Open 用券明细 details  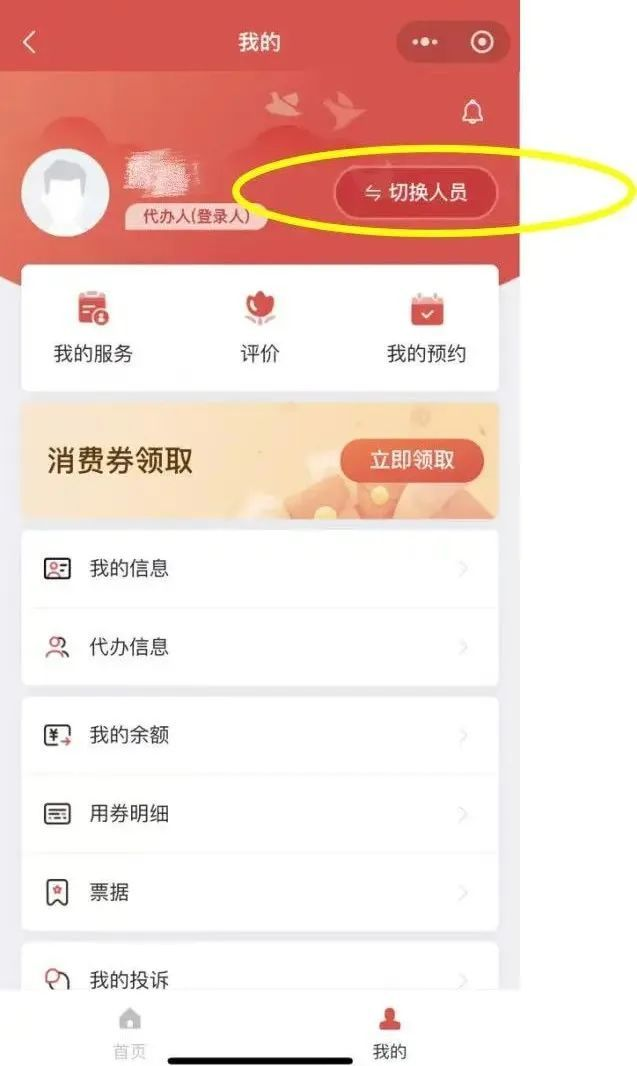click(x=259, y=813)
